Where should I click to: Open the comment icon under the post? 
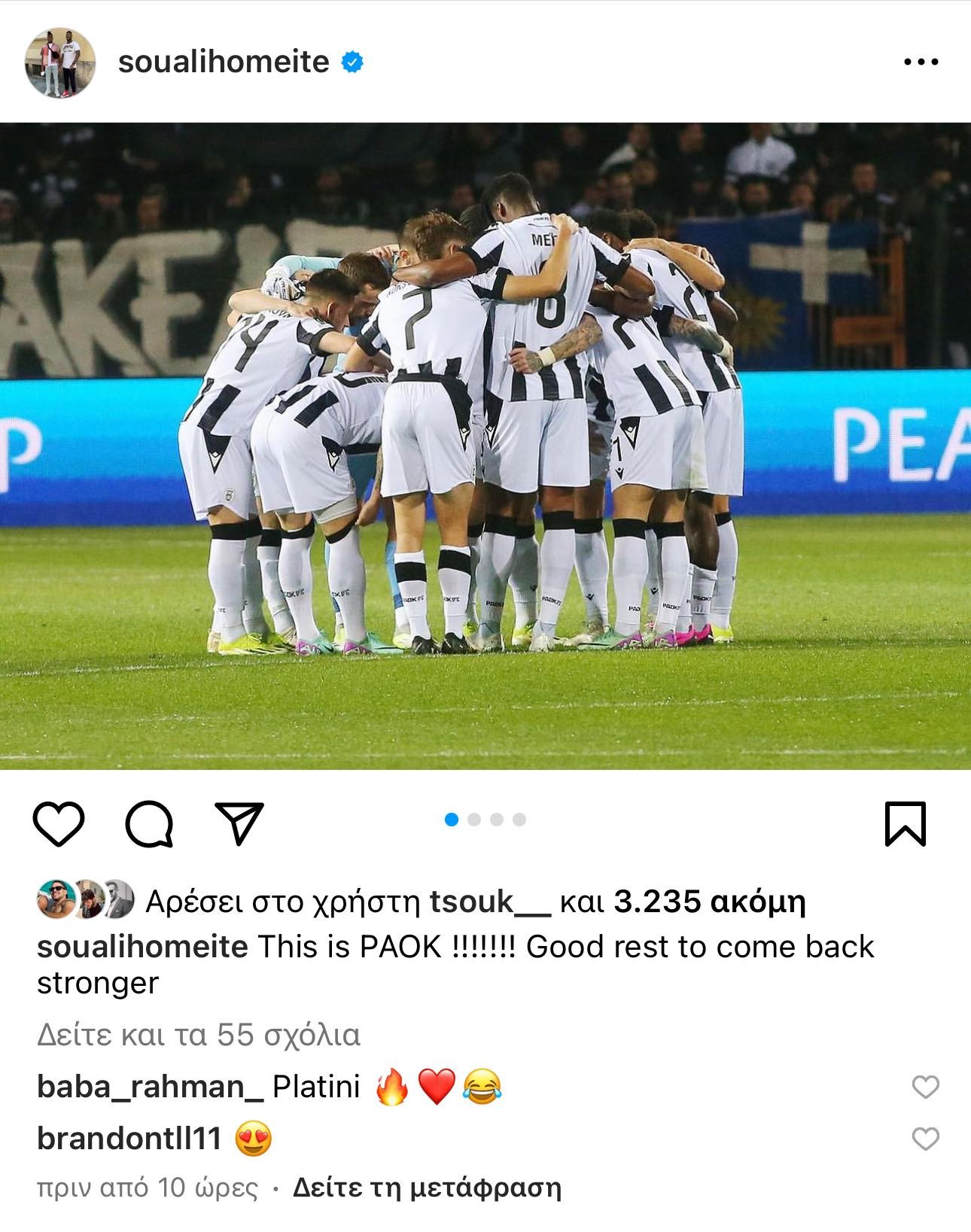(x=150, y=823)
